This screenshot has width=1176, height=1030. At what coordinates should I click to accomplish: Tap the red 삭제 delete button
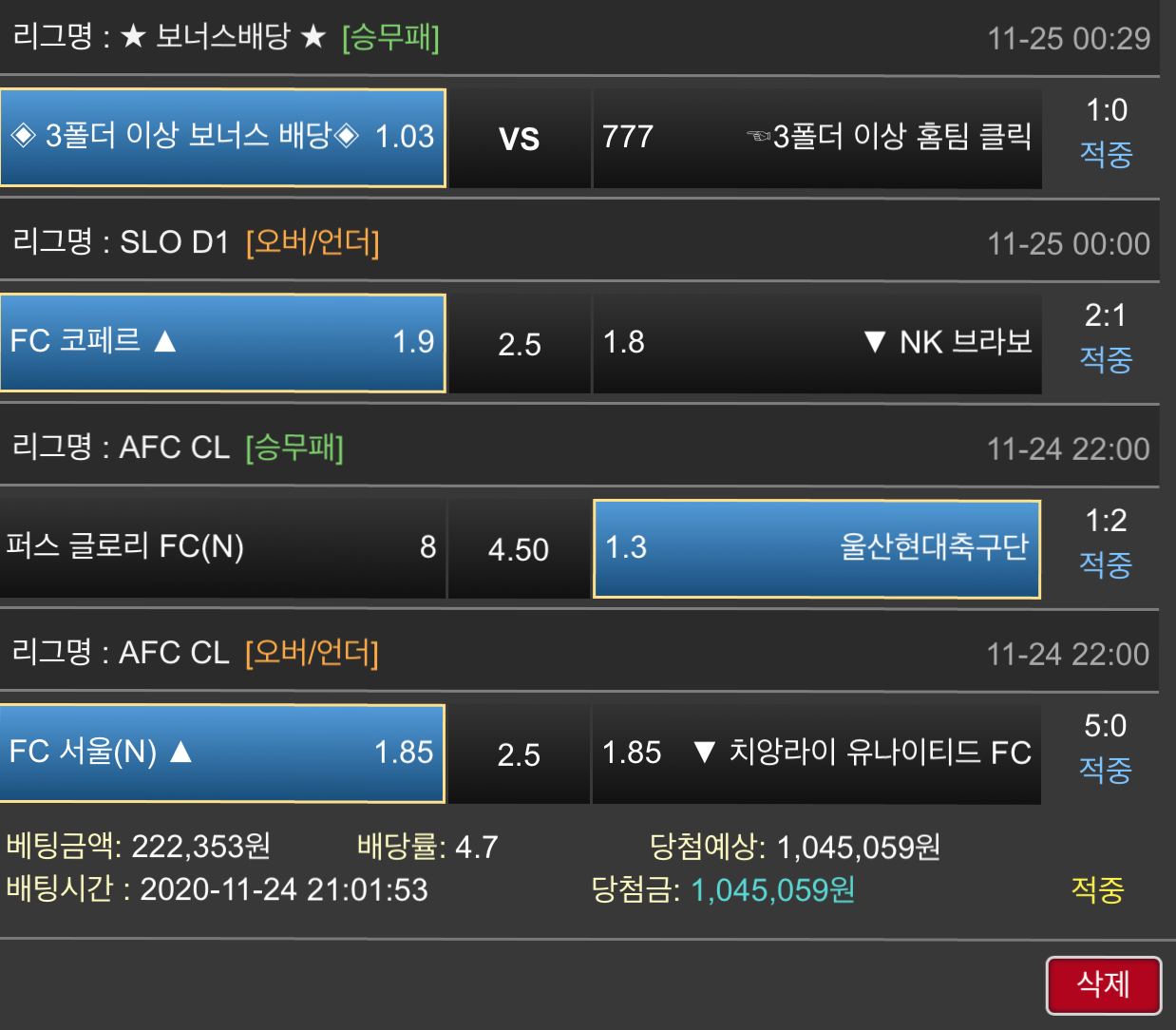[x=1104, y=984]
